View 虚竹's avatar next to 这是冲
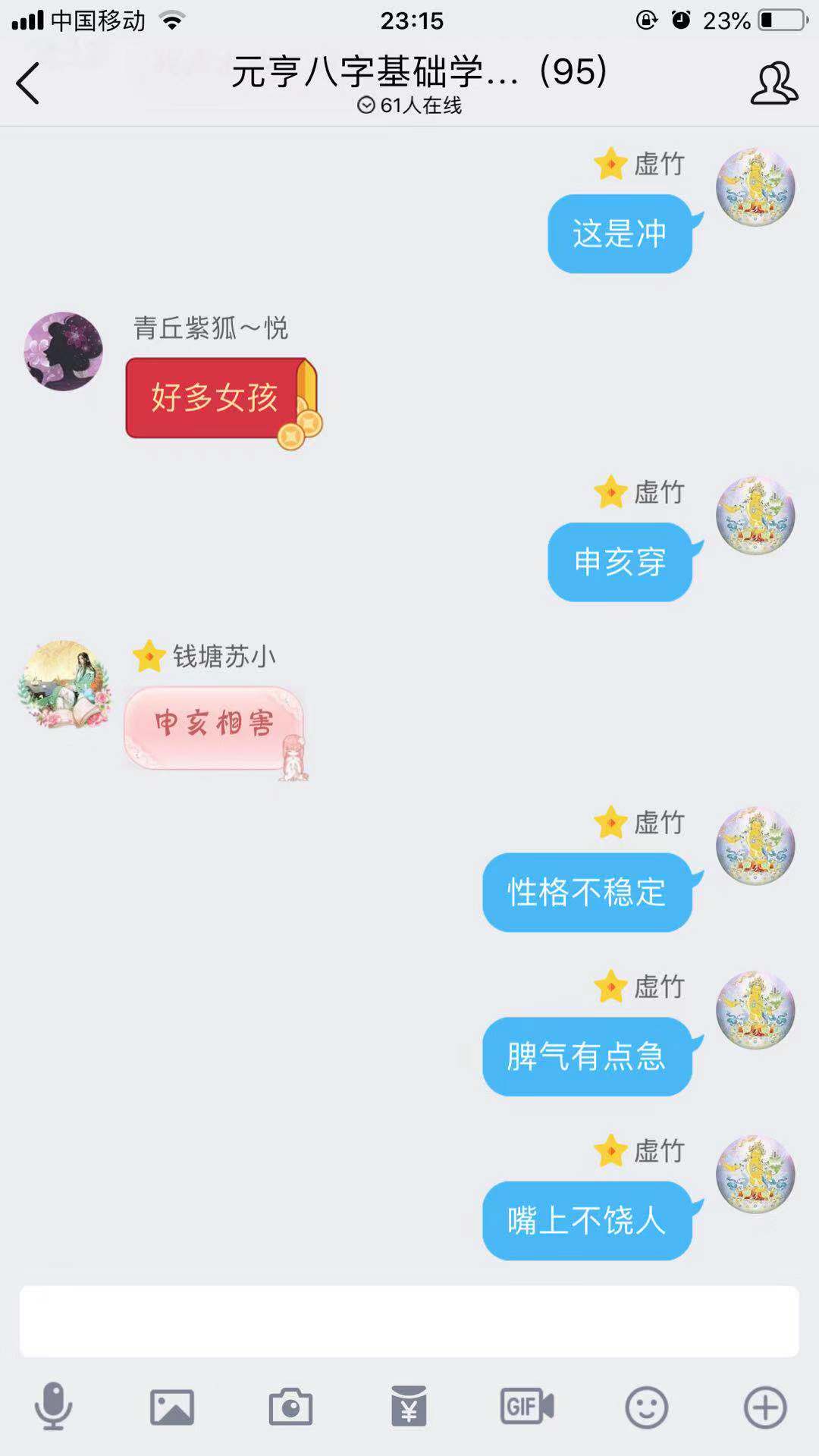The image size is (819, 1456). click(755, 187)
